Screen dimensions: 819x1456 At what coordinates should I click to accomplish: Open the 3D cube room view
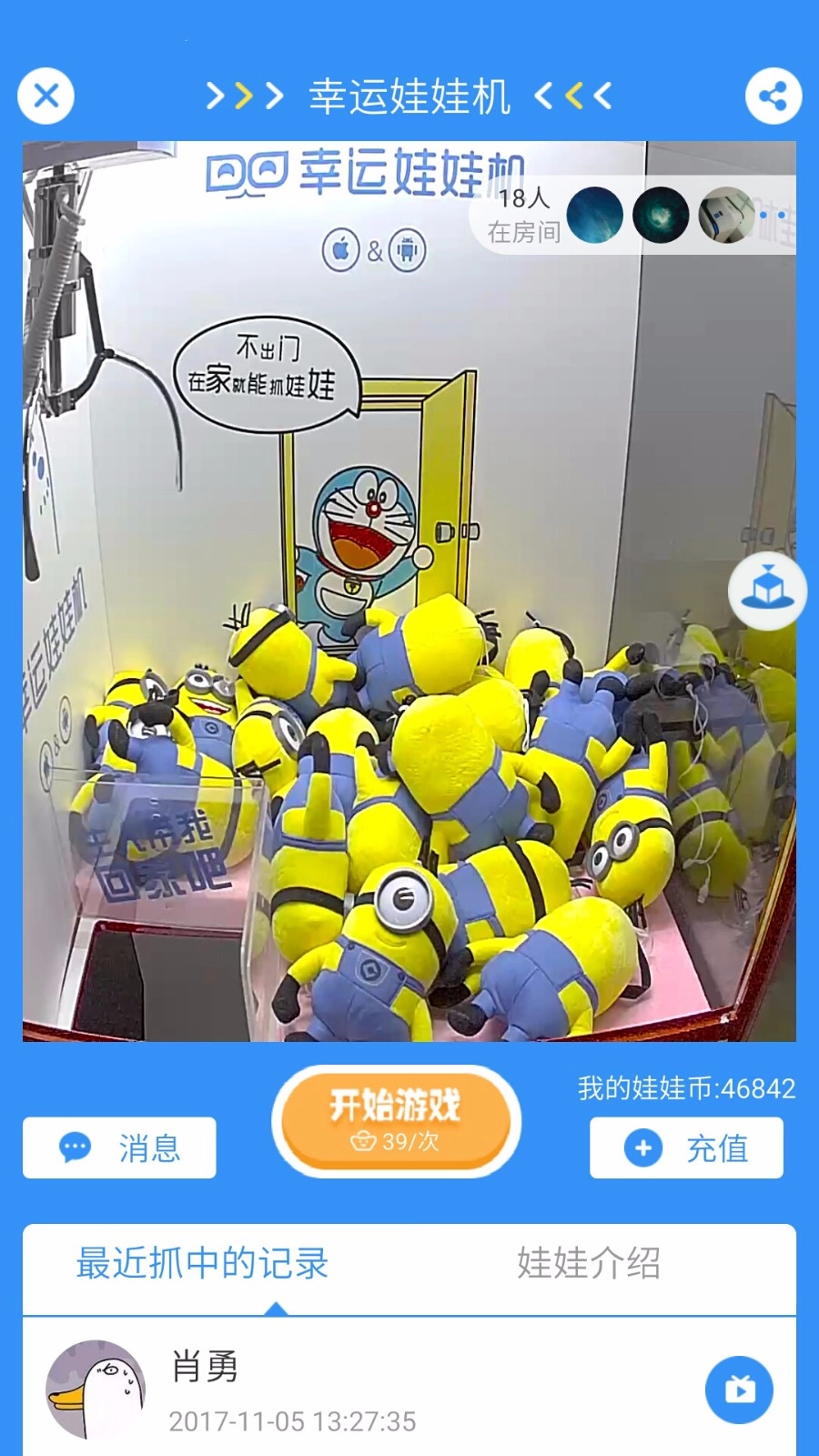(767, 591)
